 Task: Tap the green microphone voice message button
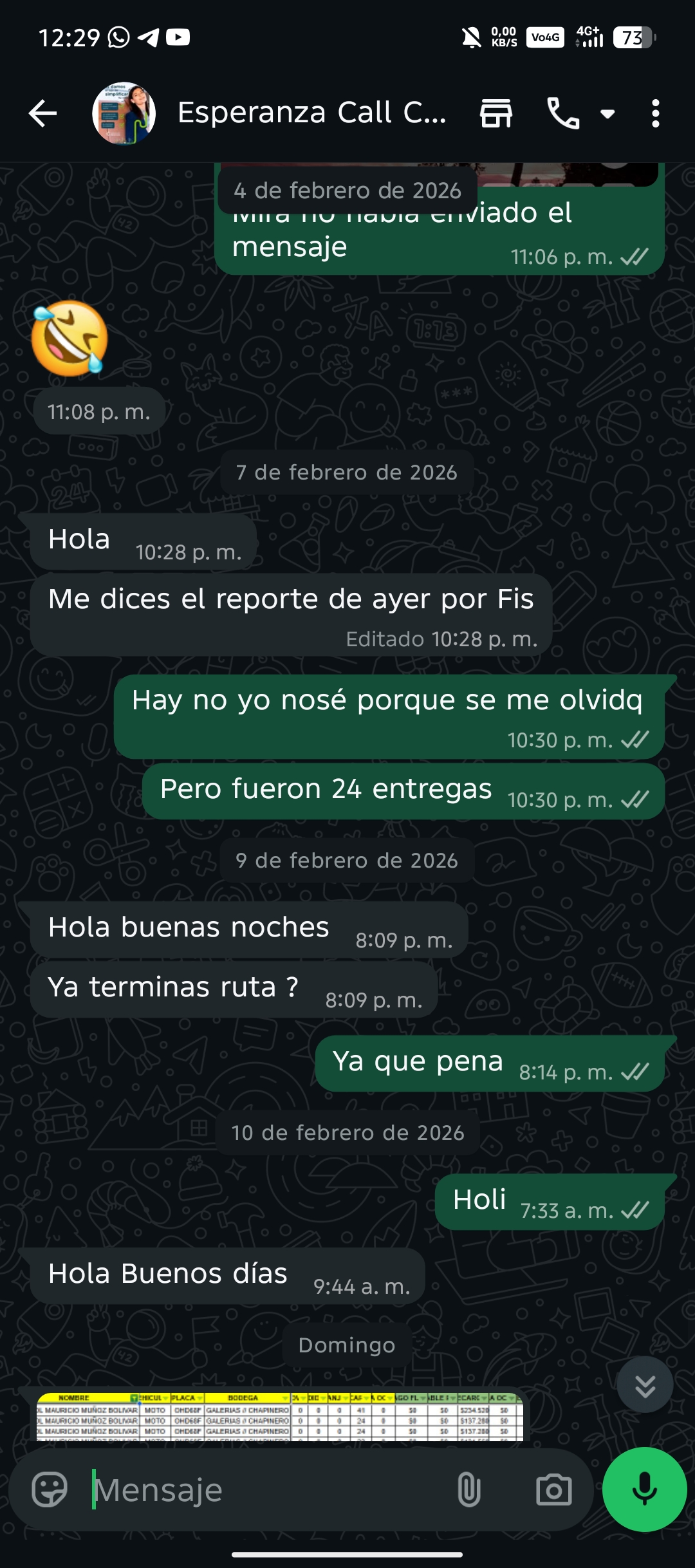click(644, 1489)
